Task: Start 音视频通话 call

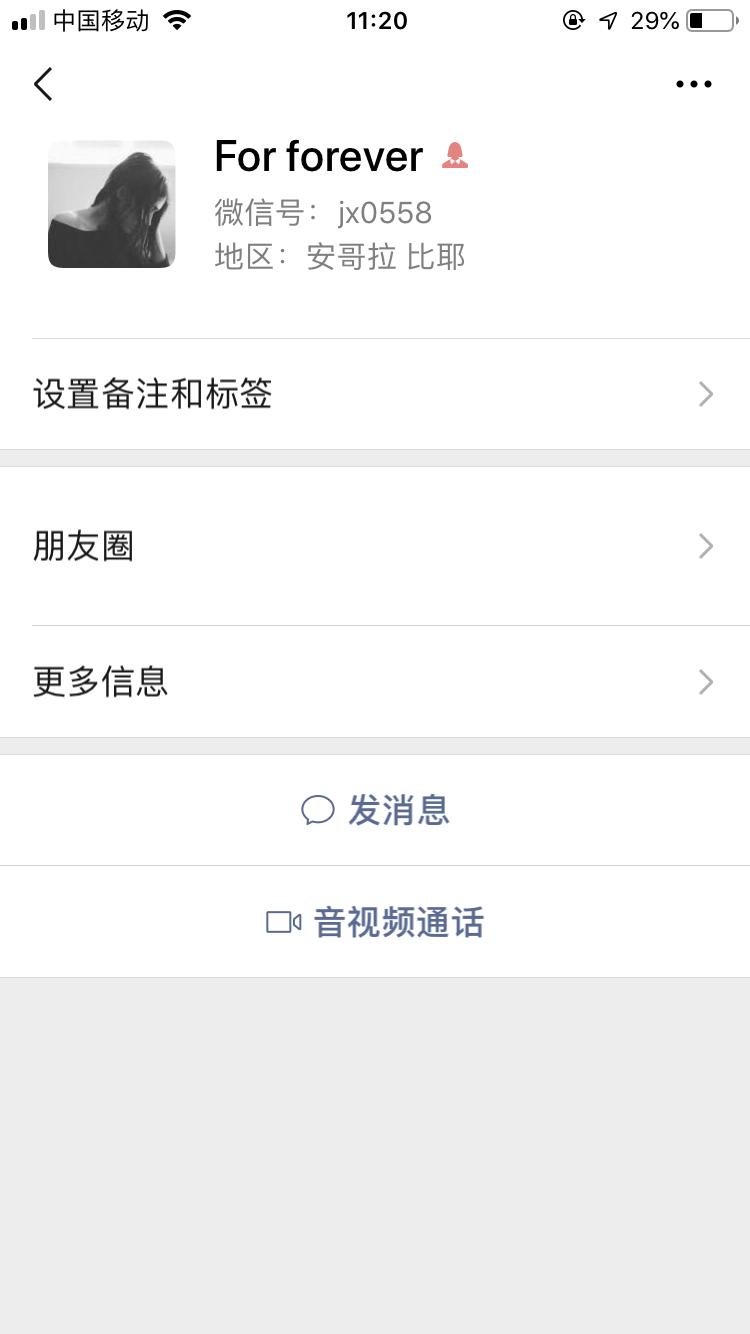Action: [375, 922]
